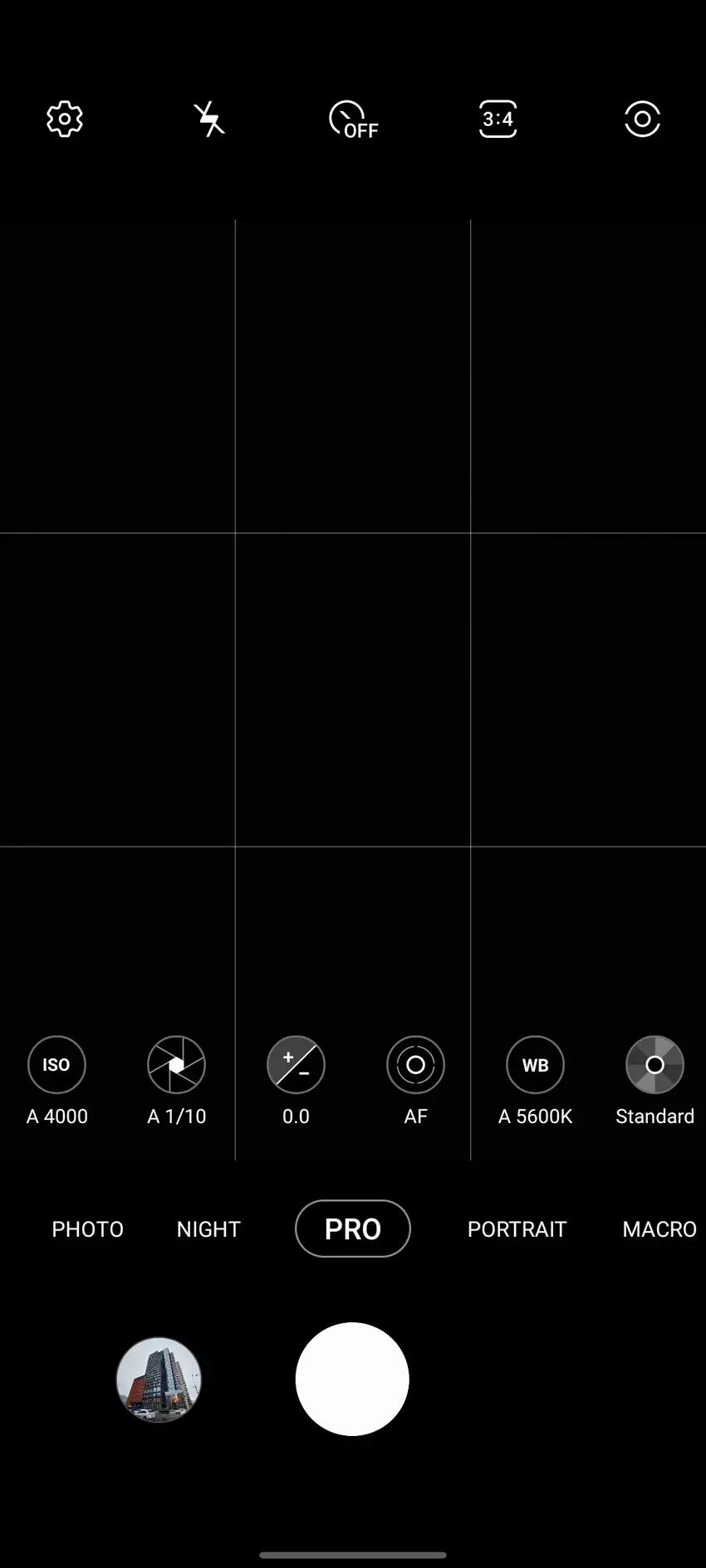Image resolution: width=706 pixels, height=1568 pixels.
Task: Change the AF focus mode
Action: click(x=415, y=1065)
